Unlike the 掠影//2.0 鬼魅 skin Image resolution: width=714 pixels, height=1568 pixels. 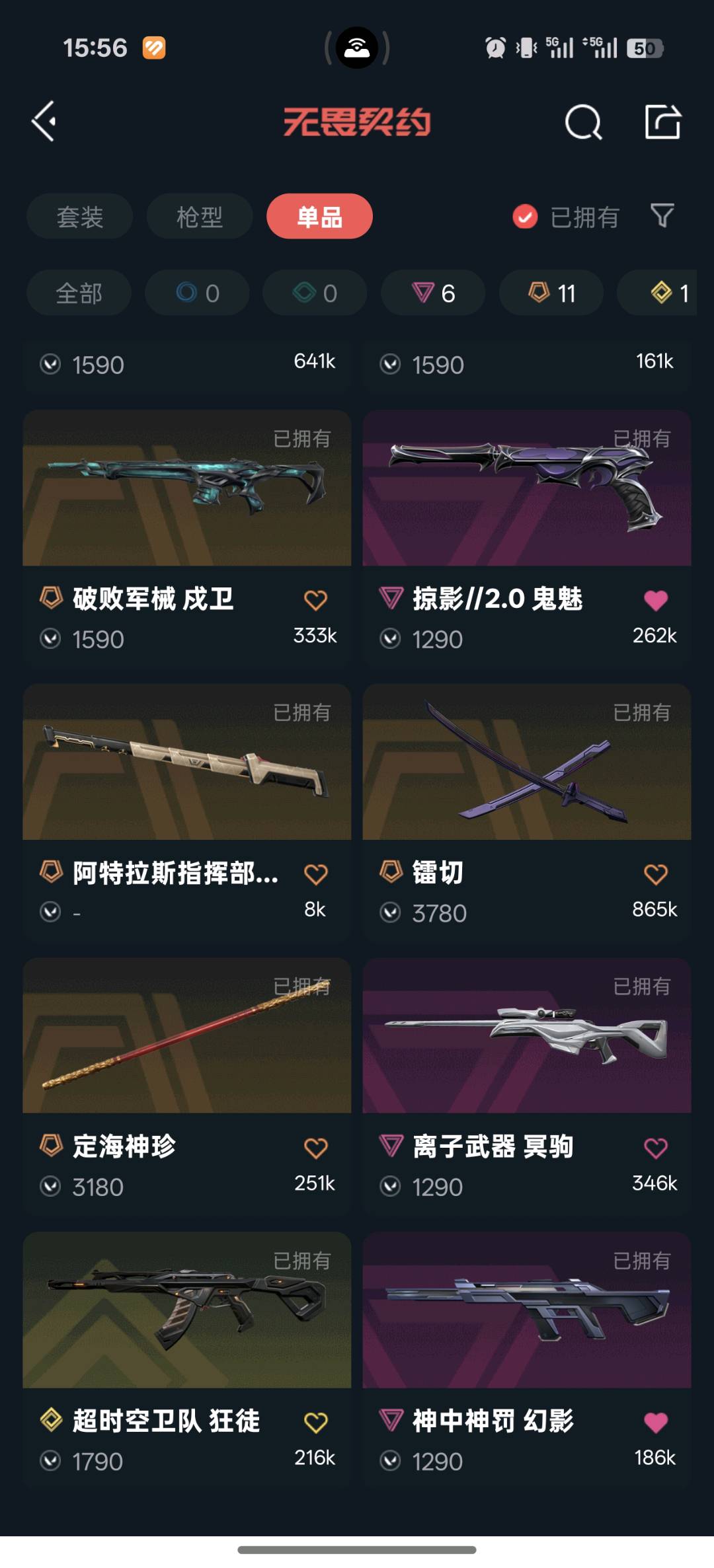656,600
